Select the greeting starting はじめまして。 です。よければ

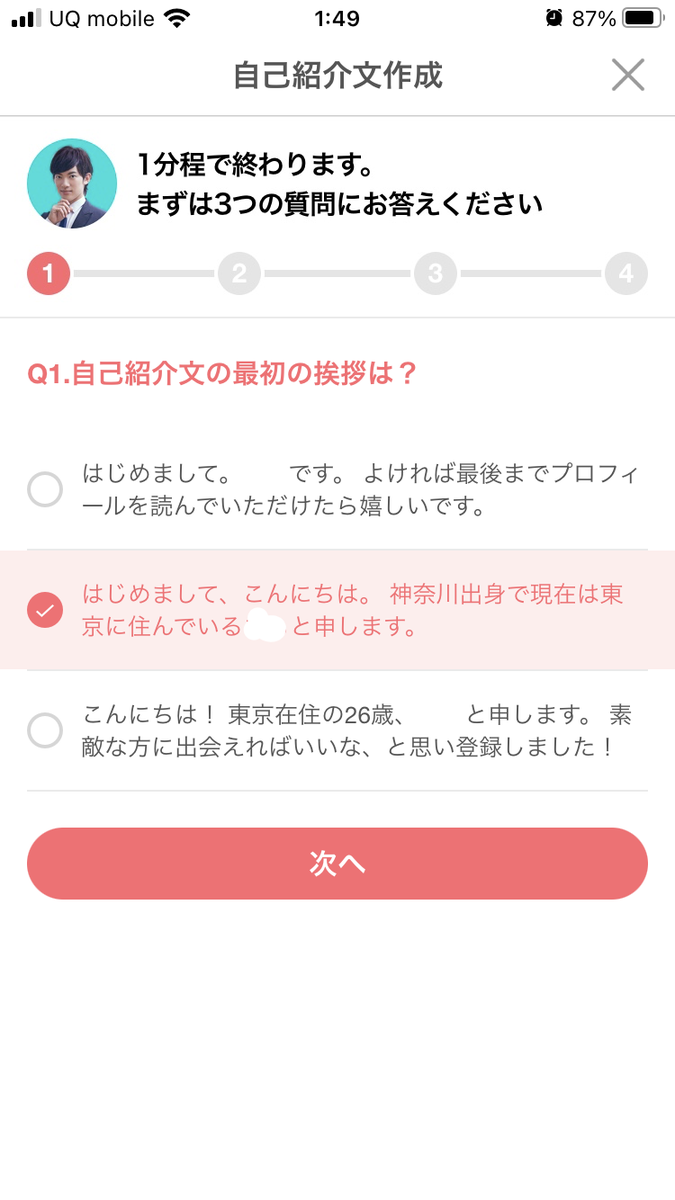point(45,490)
